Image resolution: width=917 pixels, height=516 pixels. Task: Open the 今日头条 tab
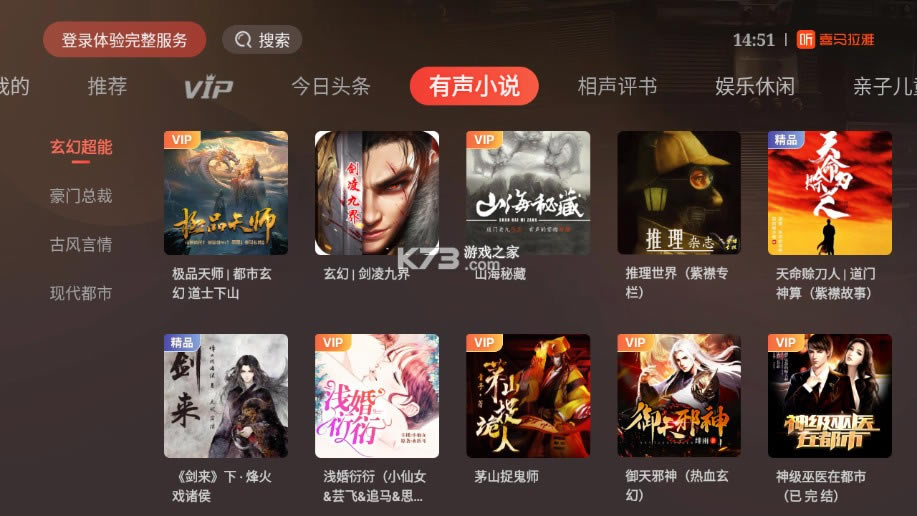coord(330,87)
